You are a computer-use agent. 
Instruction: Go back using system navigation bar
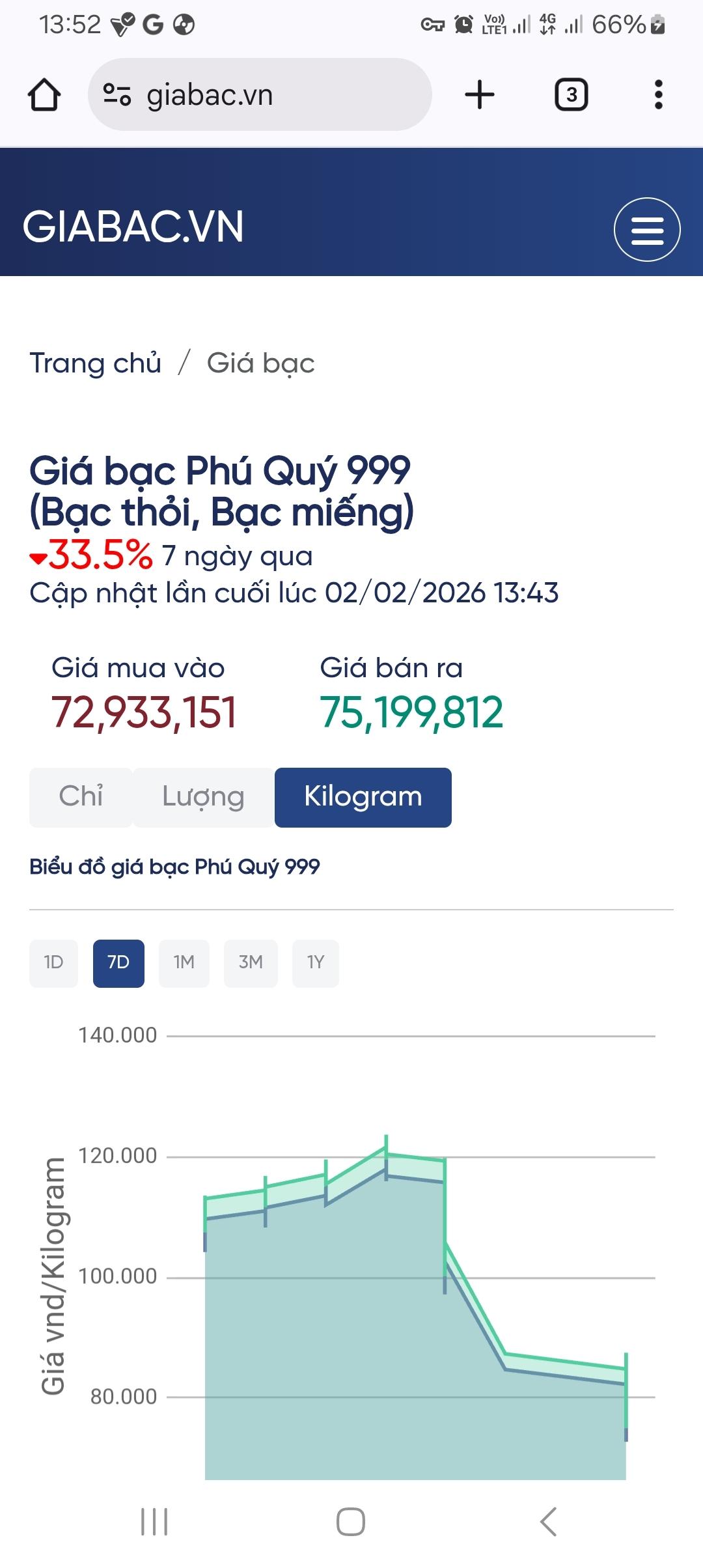(548, 1522)
